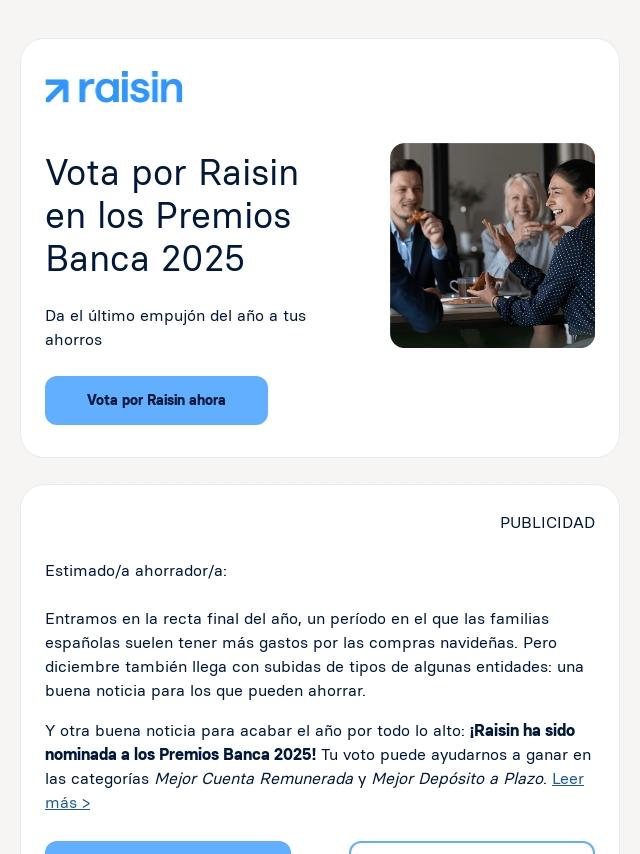Viewport: 640px width, 854px height.
Task: Tap the Vota por Raisin ahora button
Action: click(x=156, y=400)
